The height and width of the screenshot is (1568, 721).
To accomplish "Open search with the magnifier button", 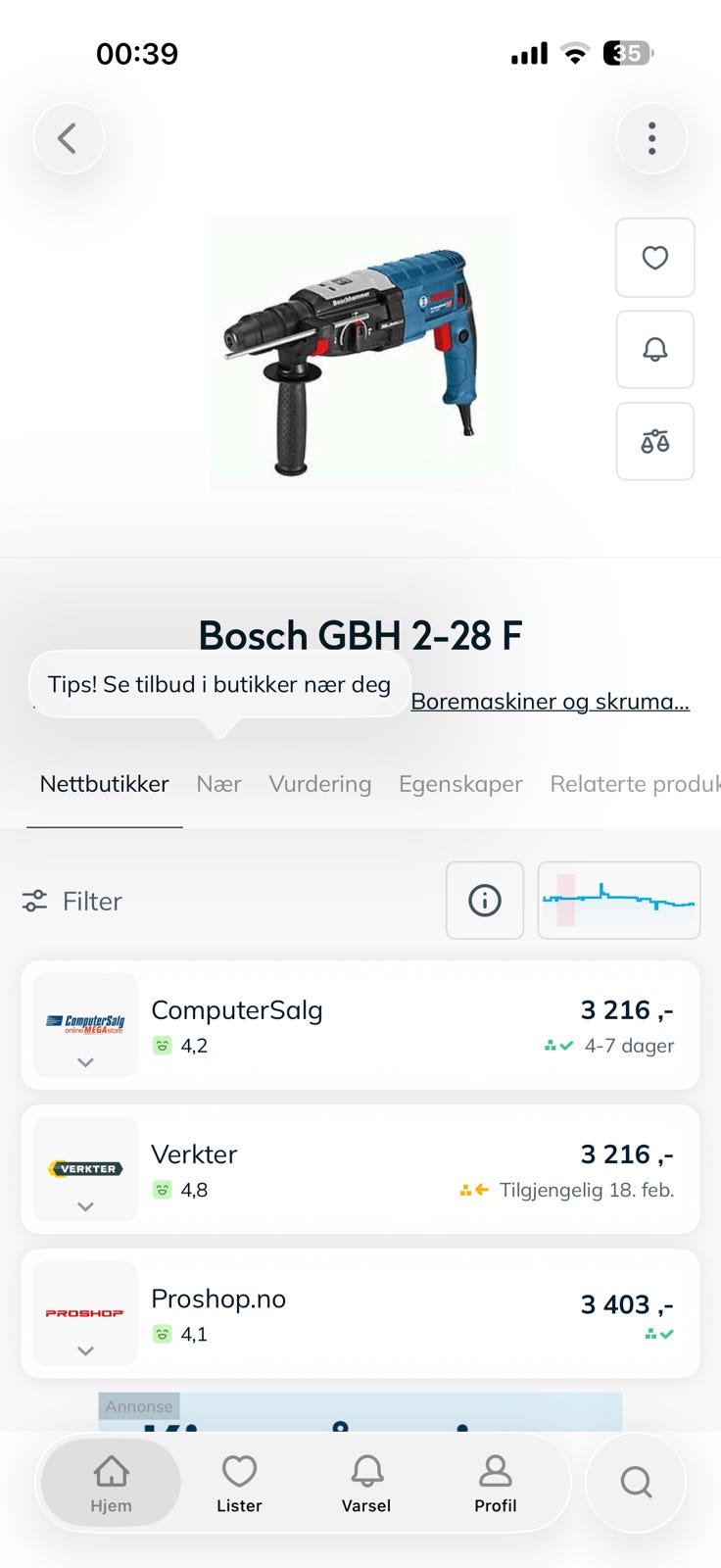I will coord(636,1482).
